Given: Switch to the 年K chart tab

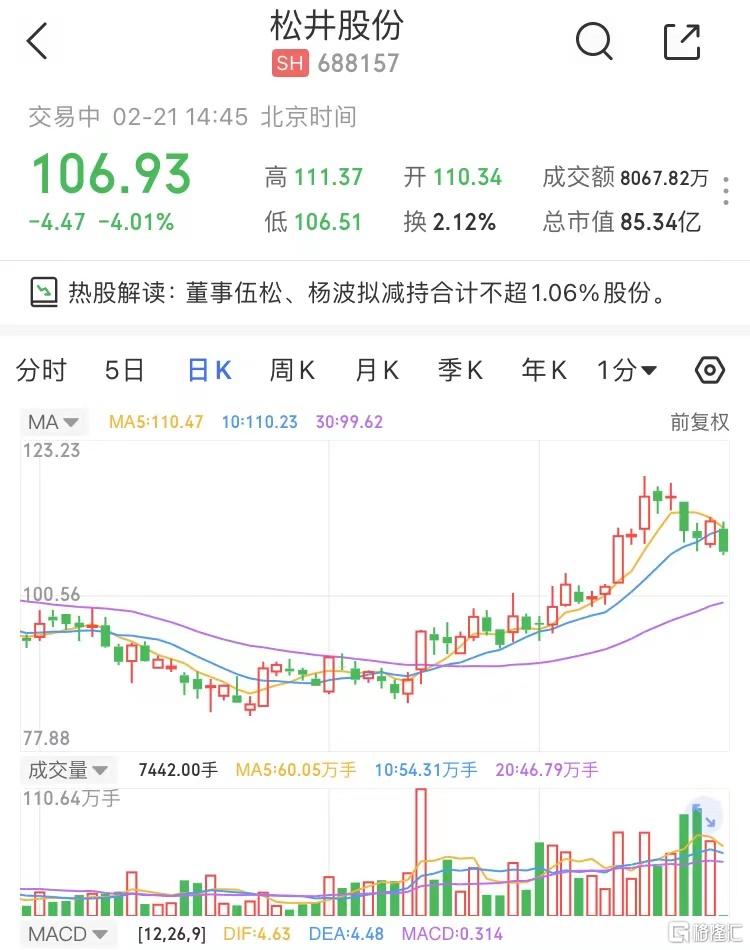Looking at the screenshot, I should pos(544,371).
